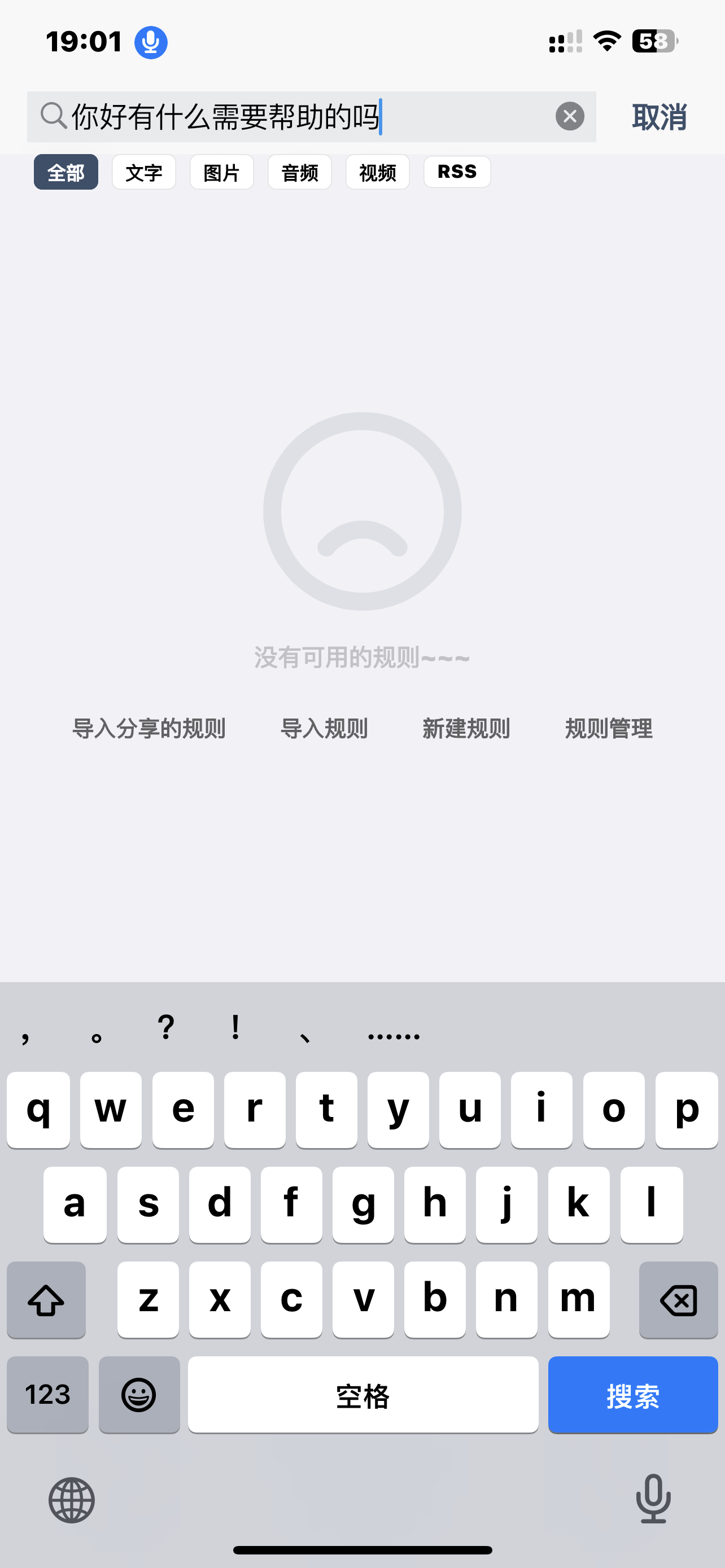The height and width of the screenshot is (1568, 725).
Task: Filter results by 音频
Action: click(299, 172)
